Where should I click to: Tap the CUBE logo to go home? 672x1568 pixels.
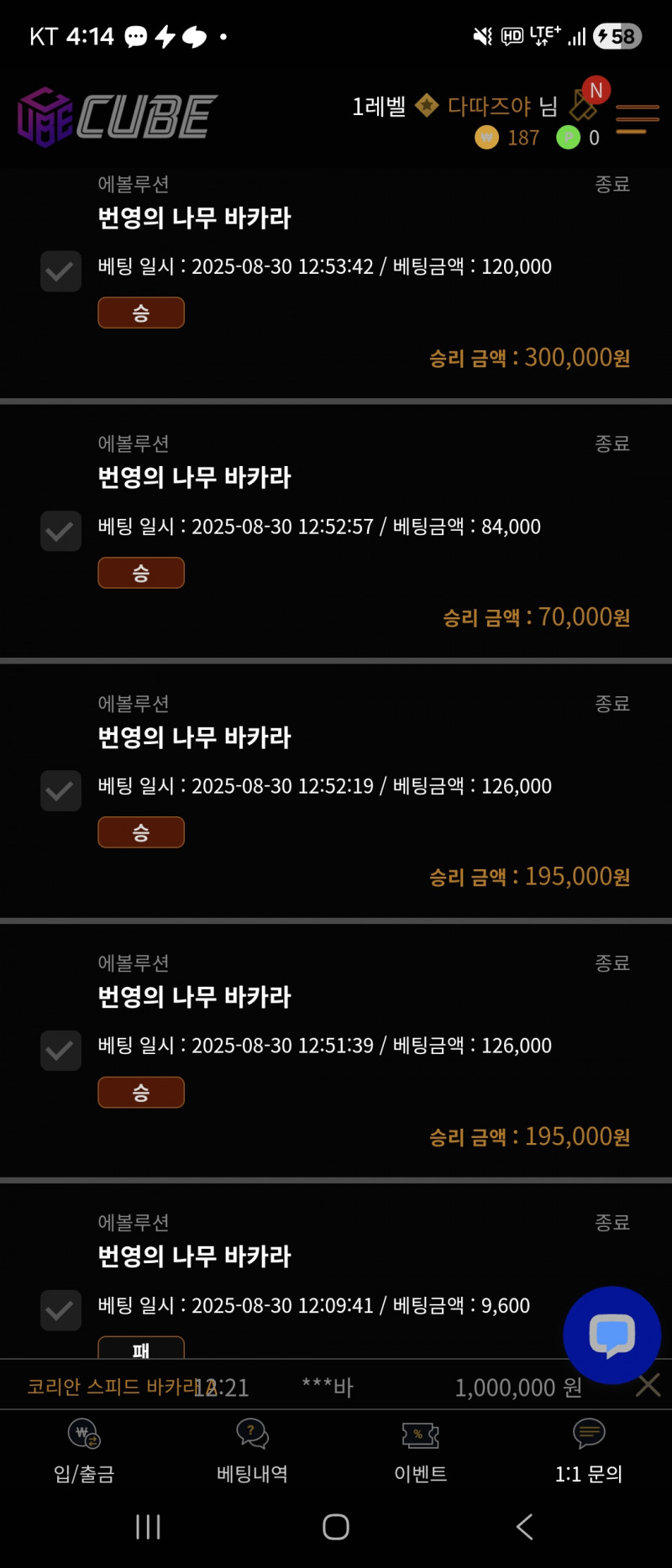coord(118,116)
